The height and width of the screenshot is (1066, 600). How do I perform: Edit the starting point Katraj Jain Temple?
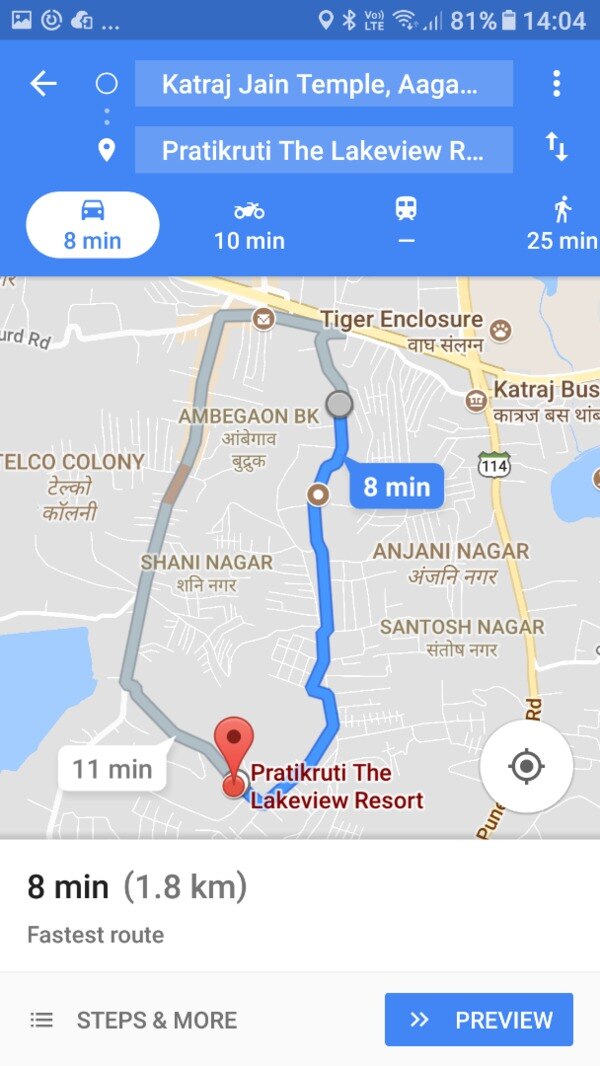click(x=323, y=84)
